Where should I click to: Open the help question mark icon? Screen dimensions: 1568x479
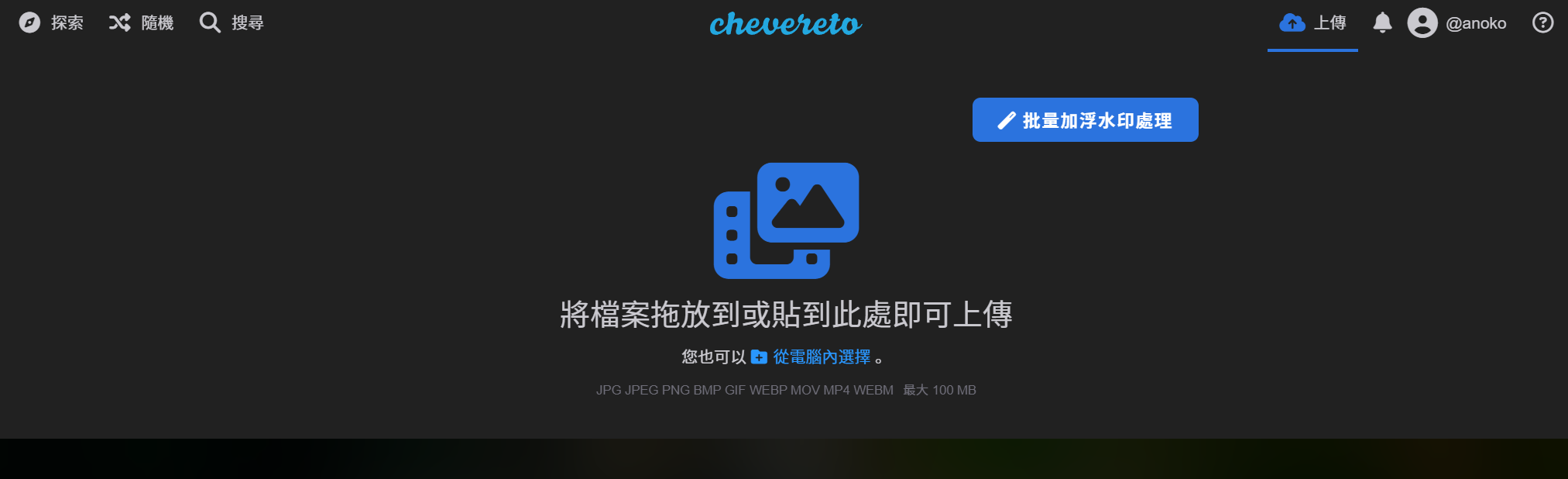[x=1542, y=23]
